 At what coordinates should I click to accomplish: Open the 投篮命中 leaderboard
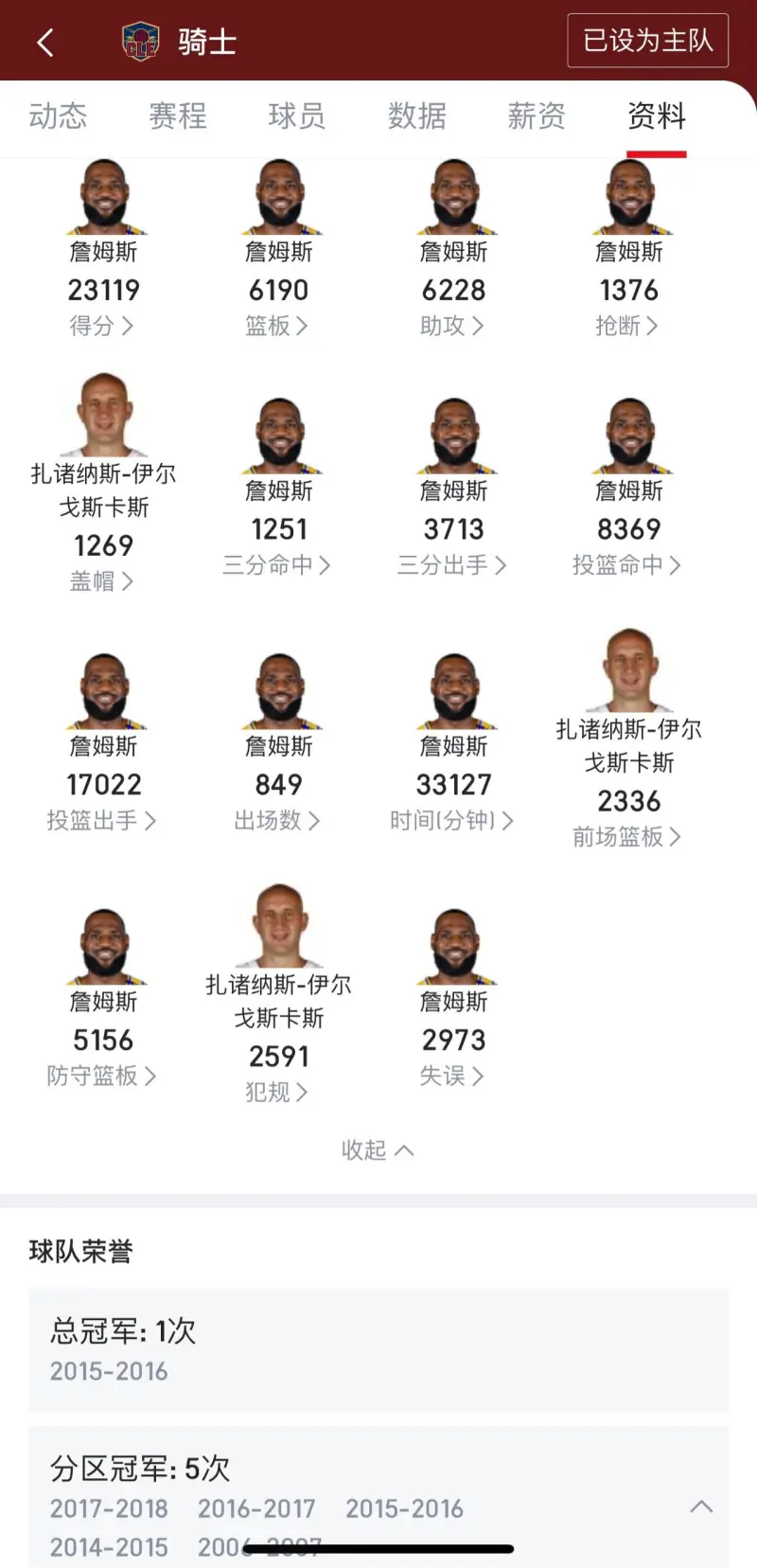(x=627, y=565)
